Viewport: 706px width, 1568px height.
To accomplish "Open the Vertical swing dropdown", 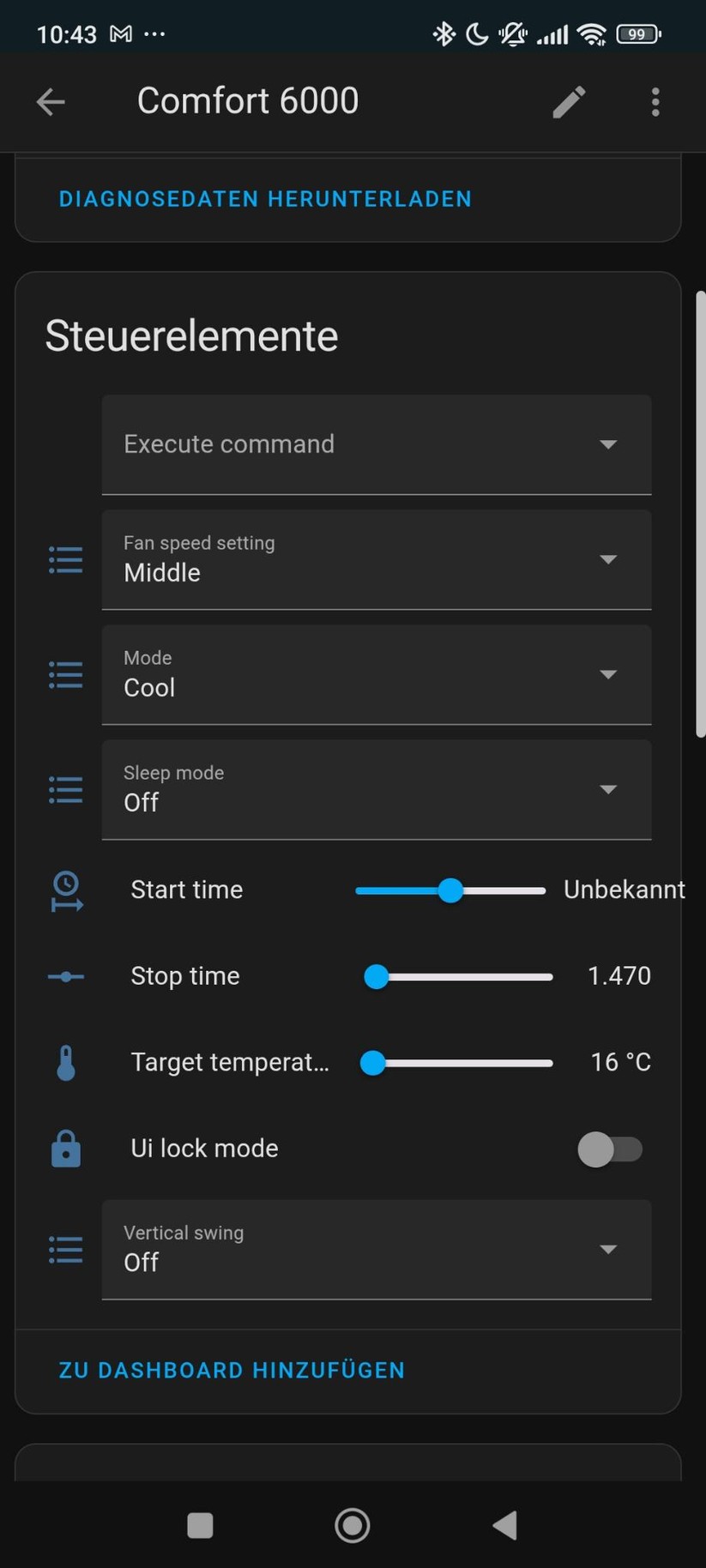I will point(376,1249).
